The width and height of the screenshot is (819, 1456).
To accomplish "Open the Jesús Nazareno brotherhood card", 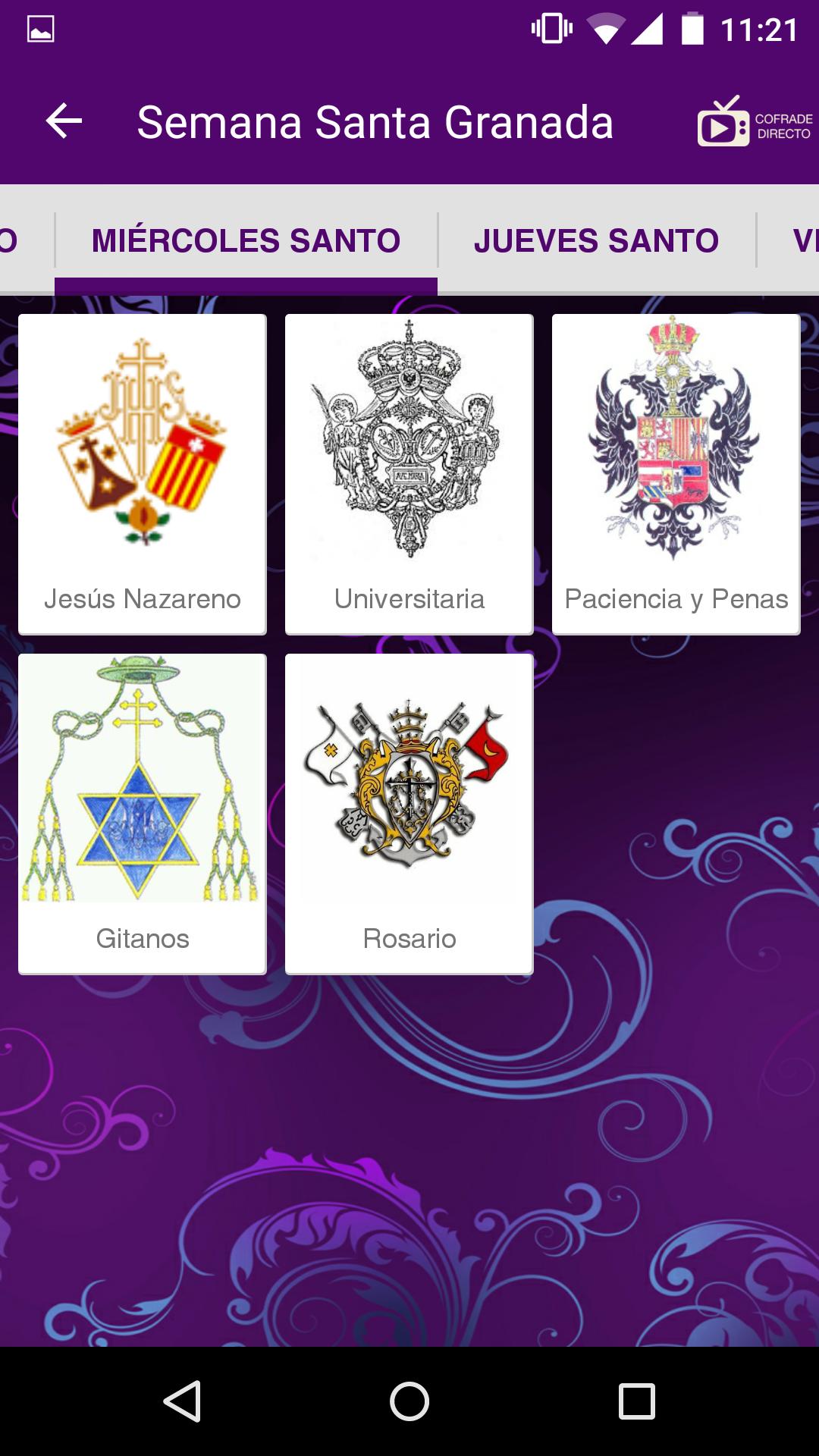I will tap(143, 474).
